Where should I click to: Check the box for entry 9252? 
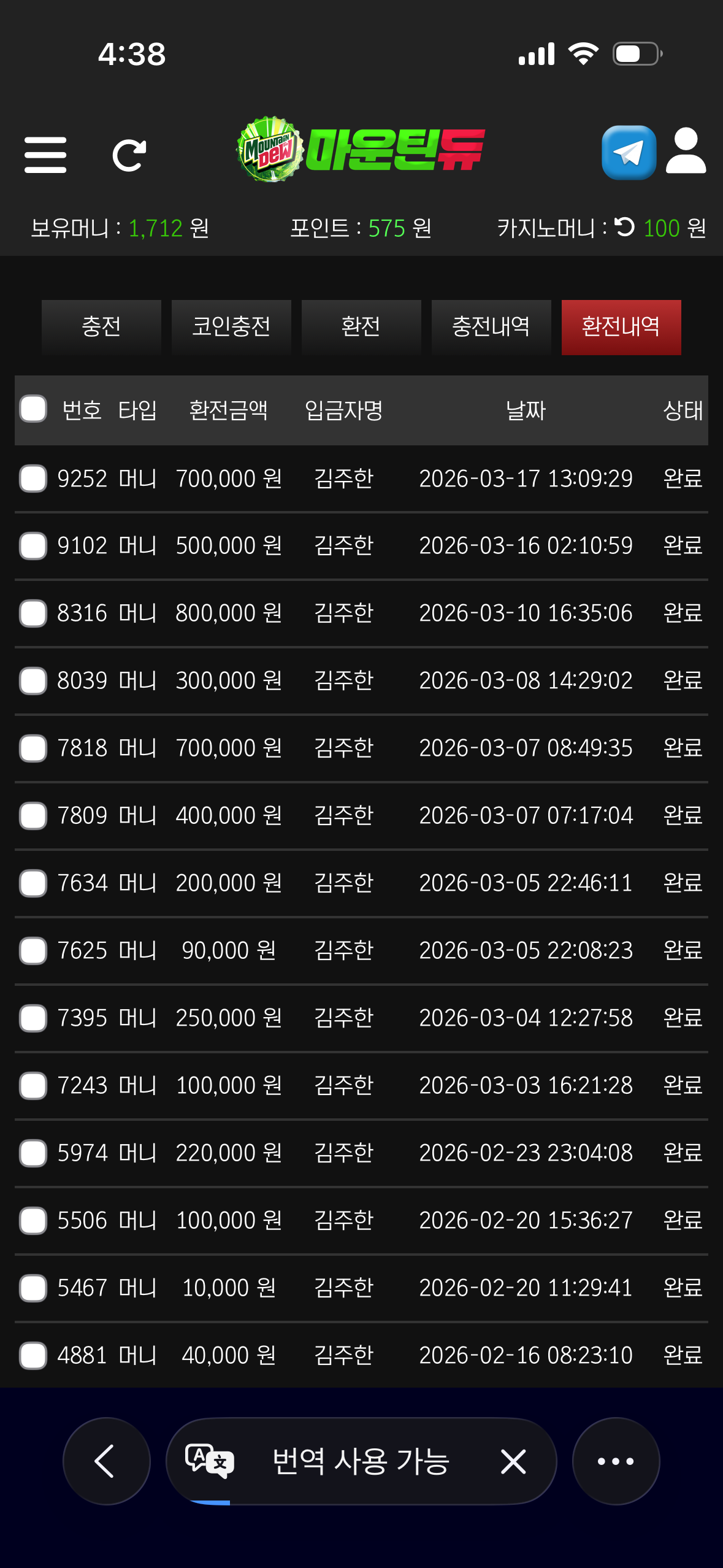33,478
